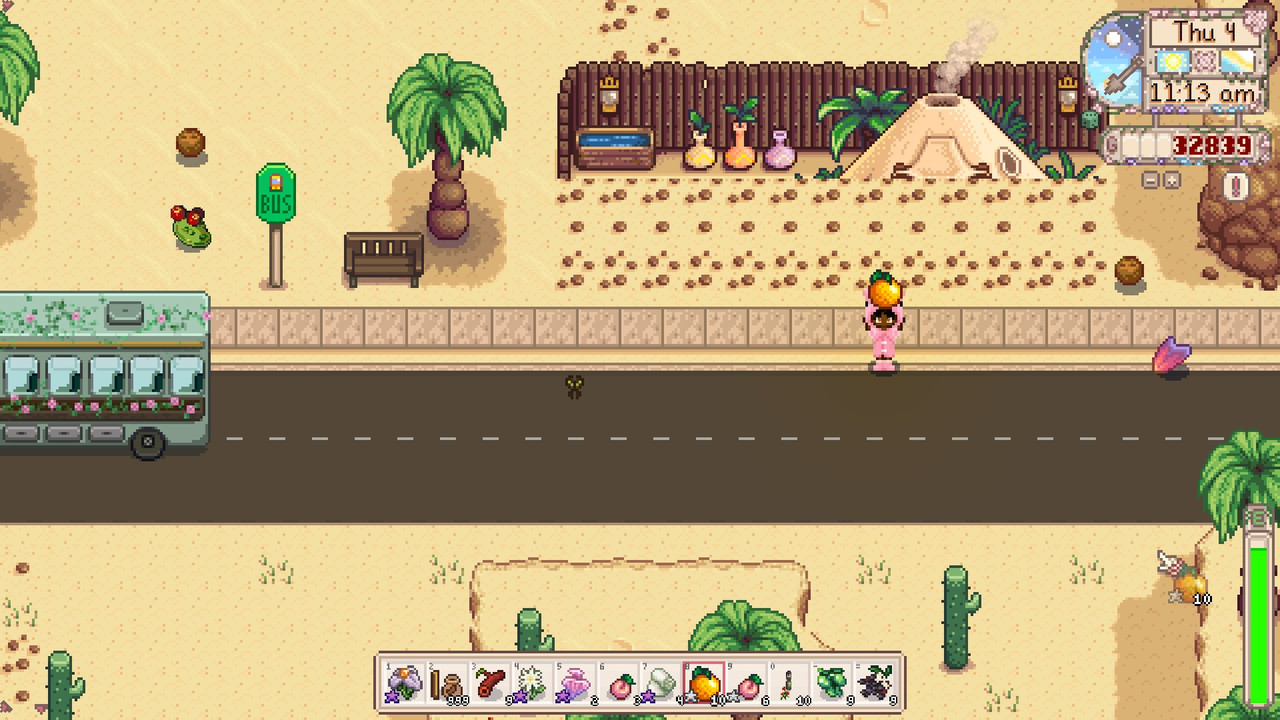Select the white cloth in slot 7
The height and width of the screenshot is (720, 1280).
coord(660,684)
